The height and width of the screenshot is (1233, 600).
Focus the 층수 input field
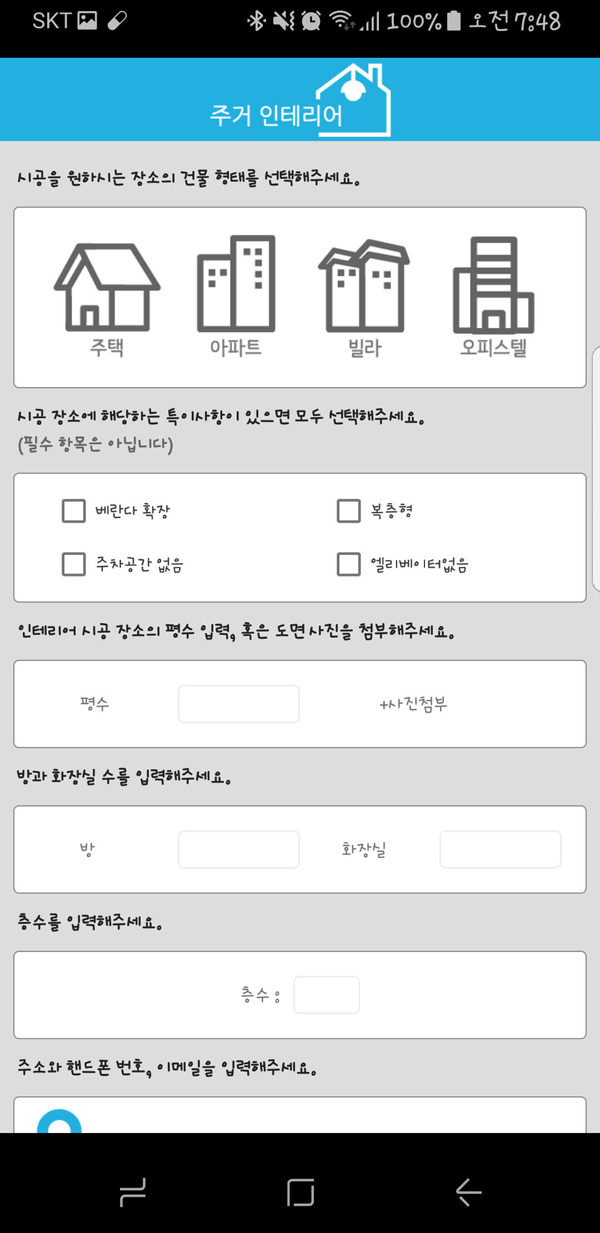tap(326, 995)
